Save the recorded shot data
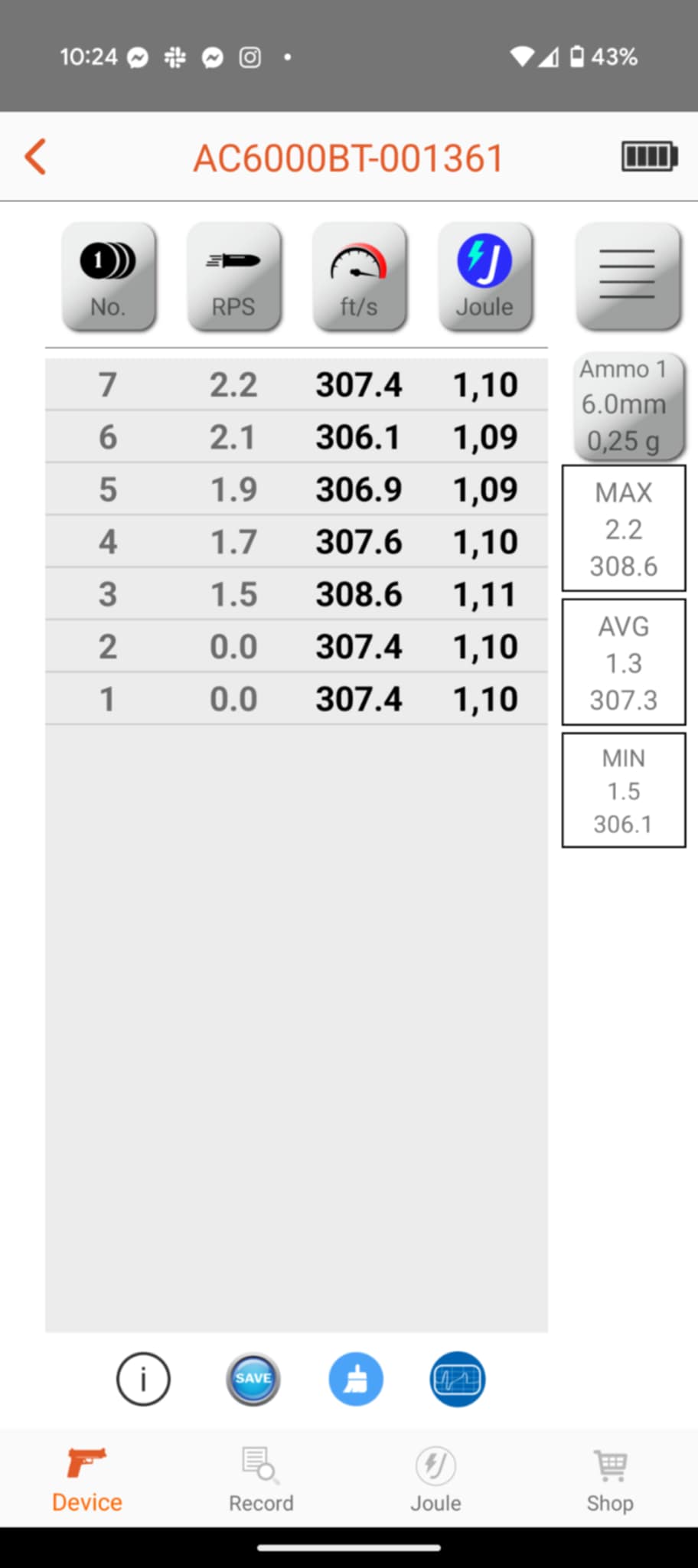Image resolution: width=698 pixels, height=1568 pixels. click(x=253, y=1379)
